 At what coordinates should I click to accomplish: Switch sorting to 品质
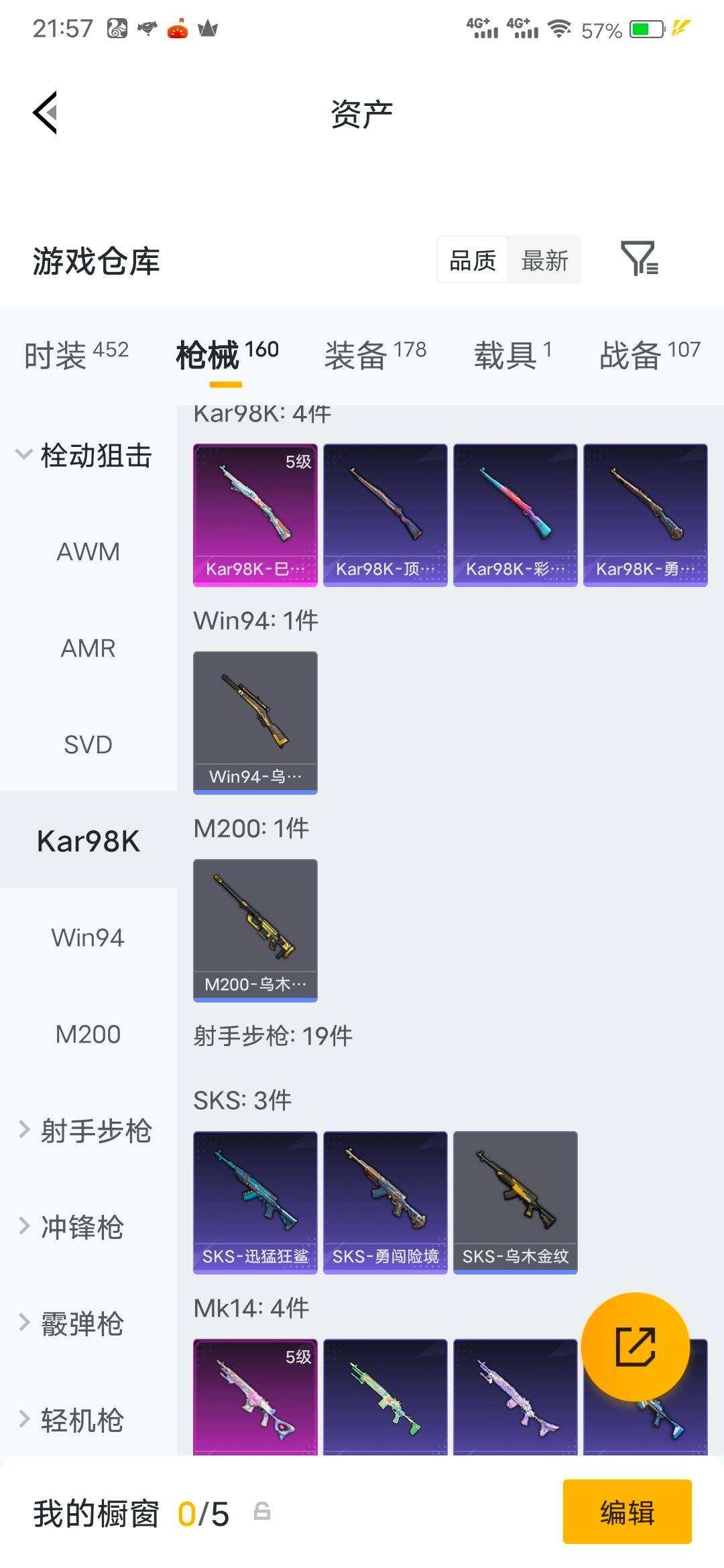[x=471, y=261]
